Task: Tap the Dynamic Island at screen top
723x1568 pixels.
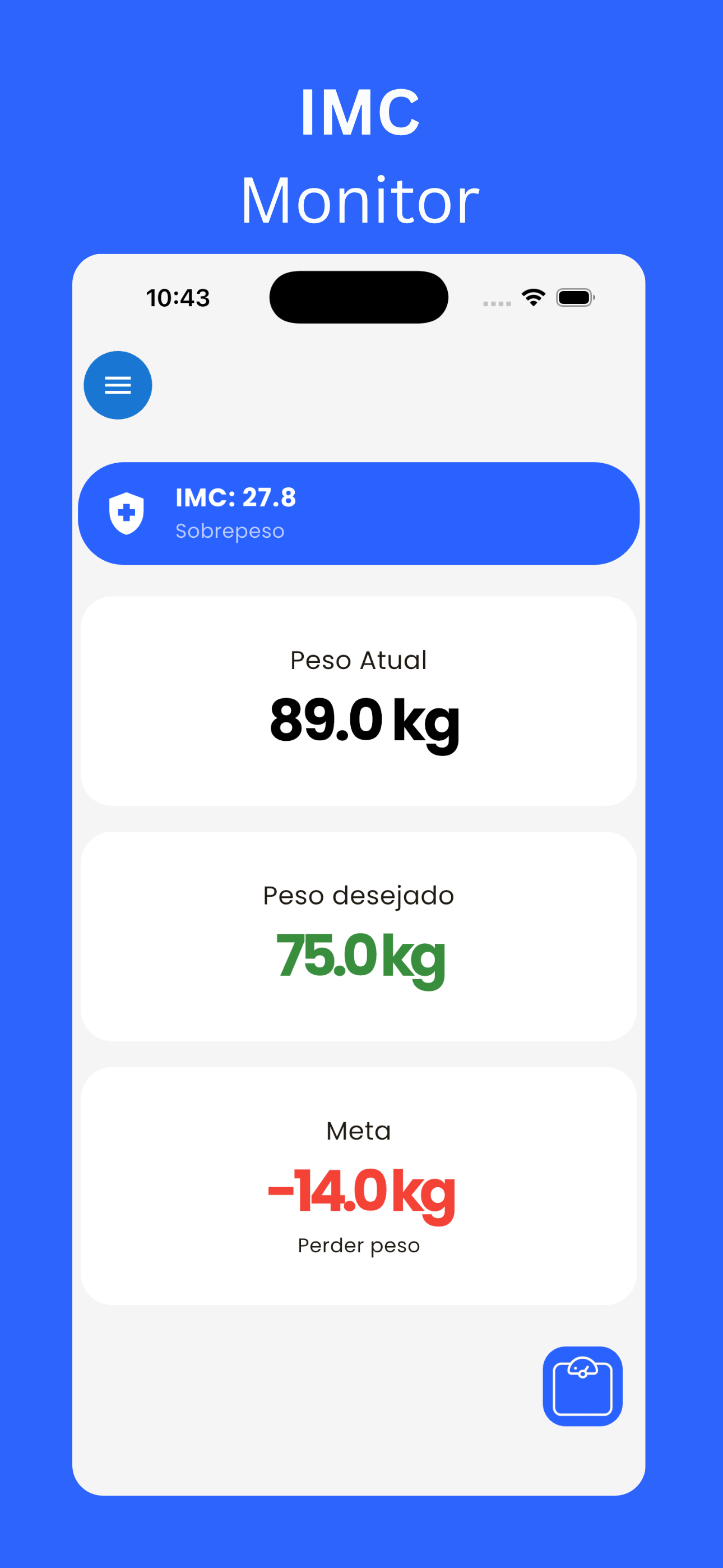Action: point(359,297)
